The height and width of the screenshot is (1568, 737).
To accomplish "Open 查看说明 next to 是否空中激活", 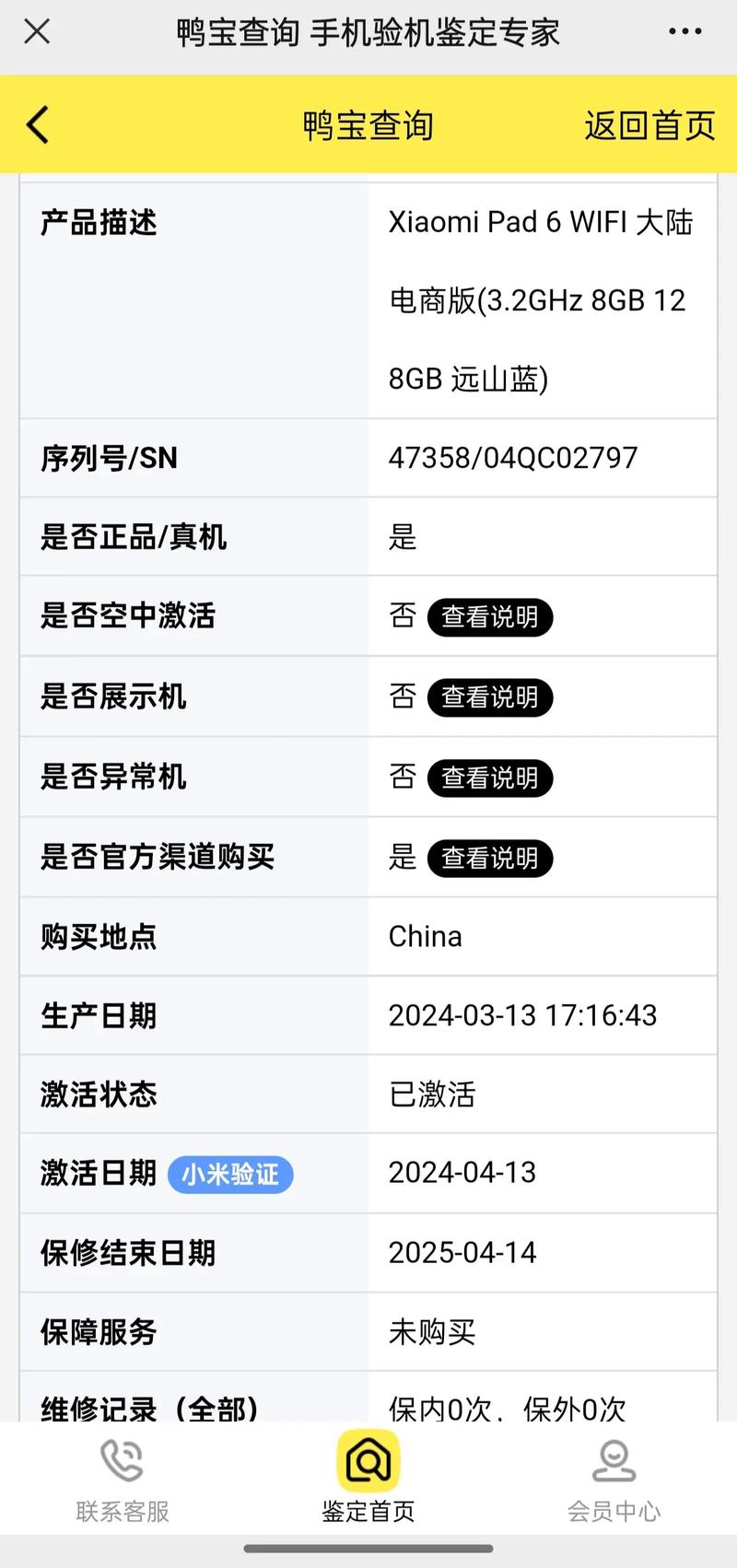I will pyautogui.click(x=490, y=618).
